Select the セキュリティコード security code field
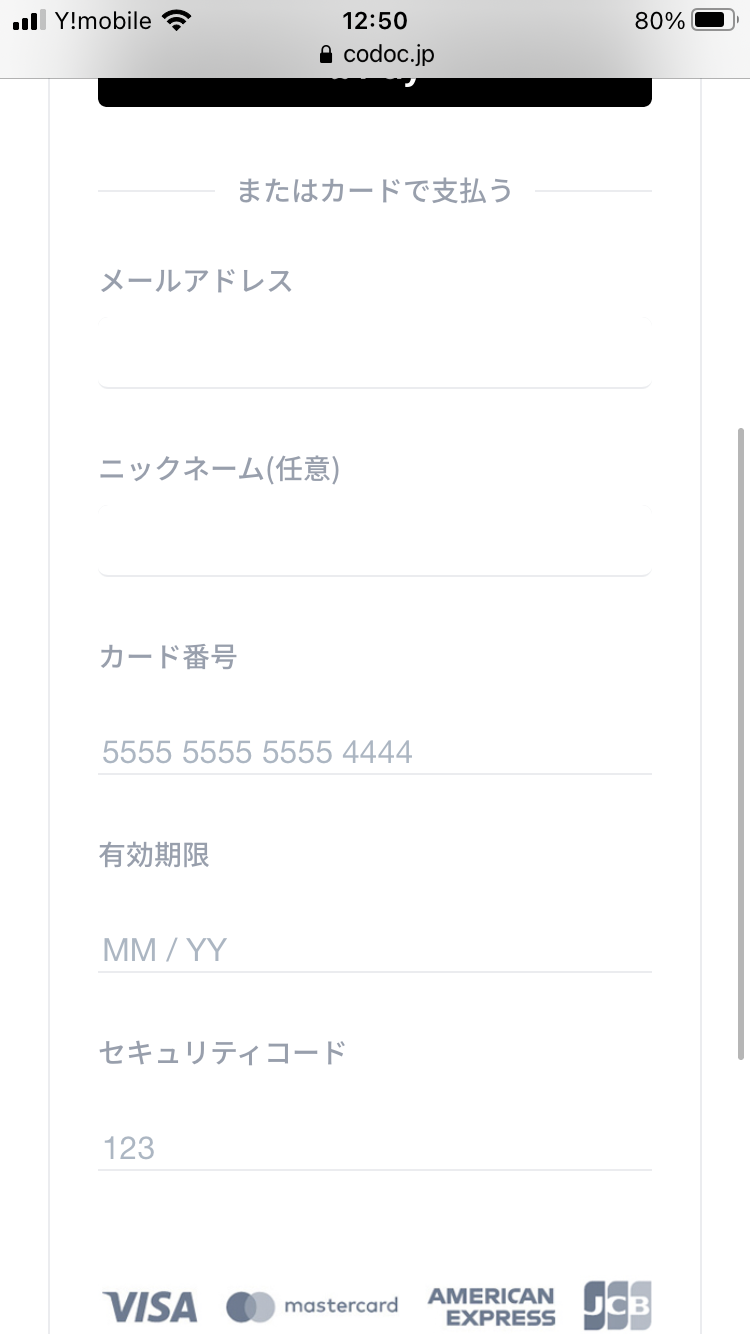The width and height of the screenshot is (750, 1334). 375,1148
